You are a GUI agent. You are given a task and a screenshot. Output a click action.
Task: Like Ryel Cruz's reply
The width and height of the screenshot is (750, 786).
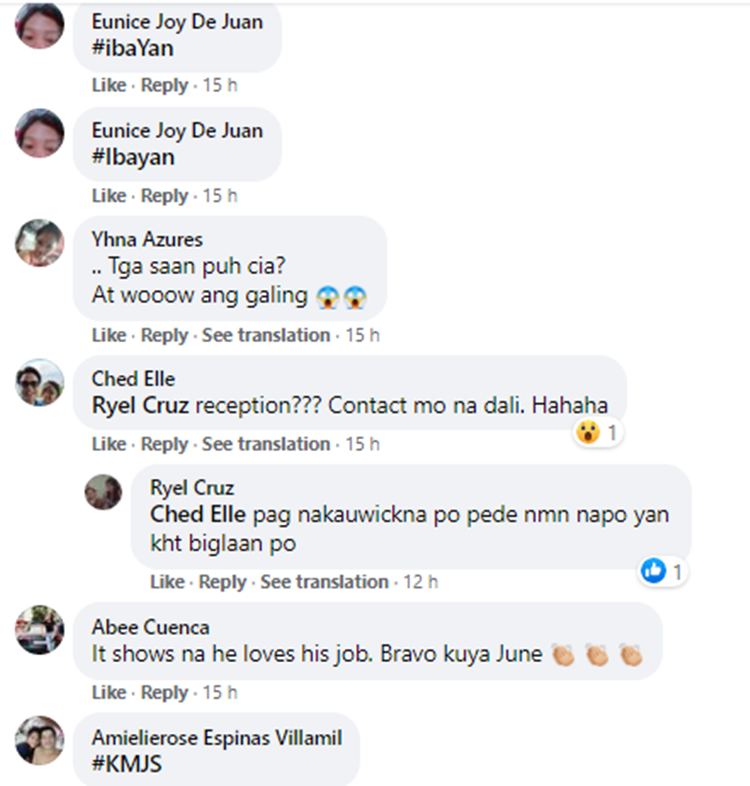coord(167,582)
